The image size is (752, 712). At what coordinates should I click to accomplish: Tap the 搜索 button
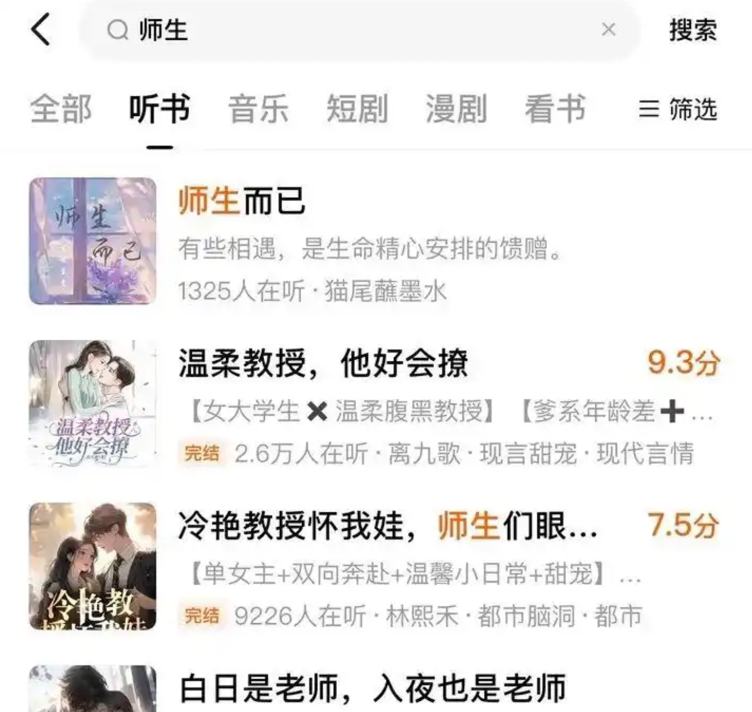[693, 30]
